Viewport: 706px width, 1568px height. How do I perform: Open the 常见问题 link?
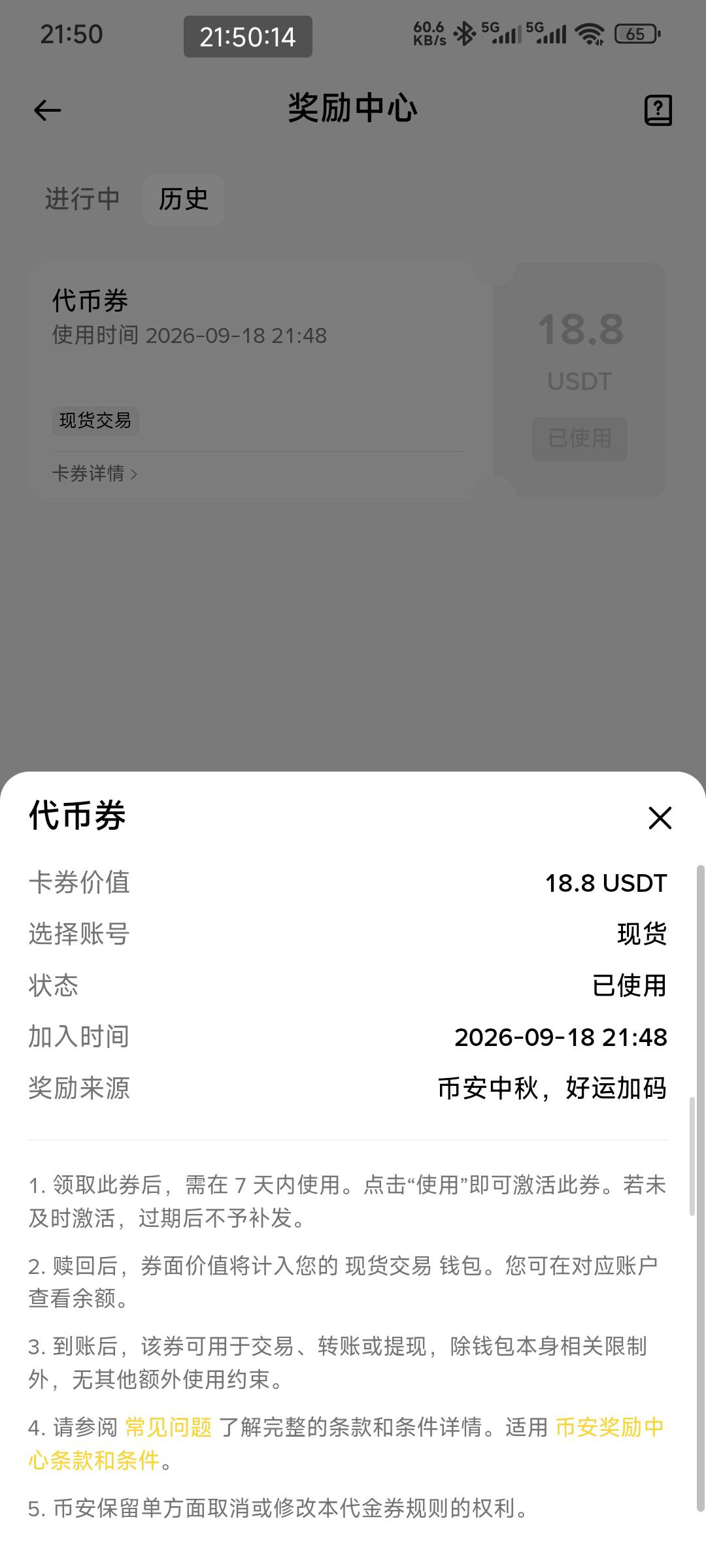tap(168, 1427)
